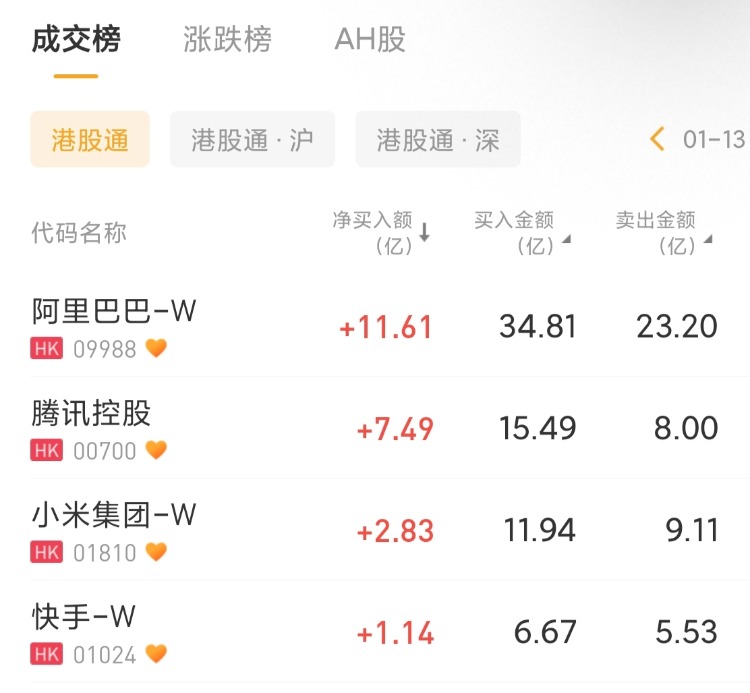Switch to the 涨跌榜 tab
Image resolution: width=750 pixels, height=693 pixels.
[x=227, y=40]
